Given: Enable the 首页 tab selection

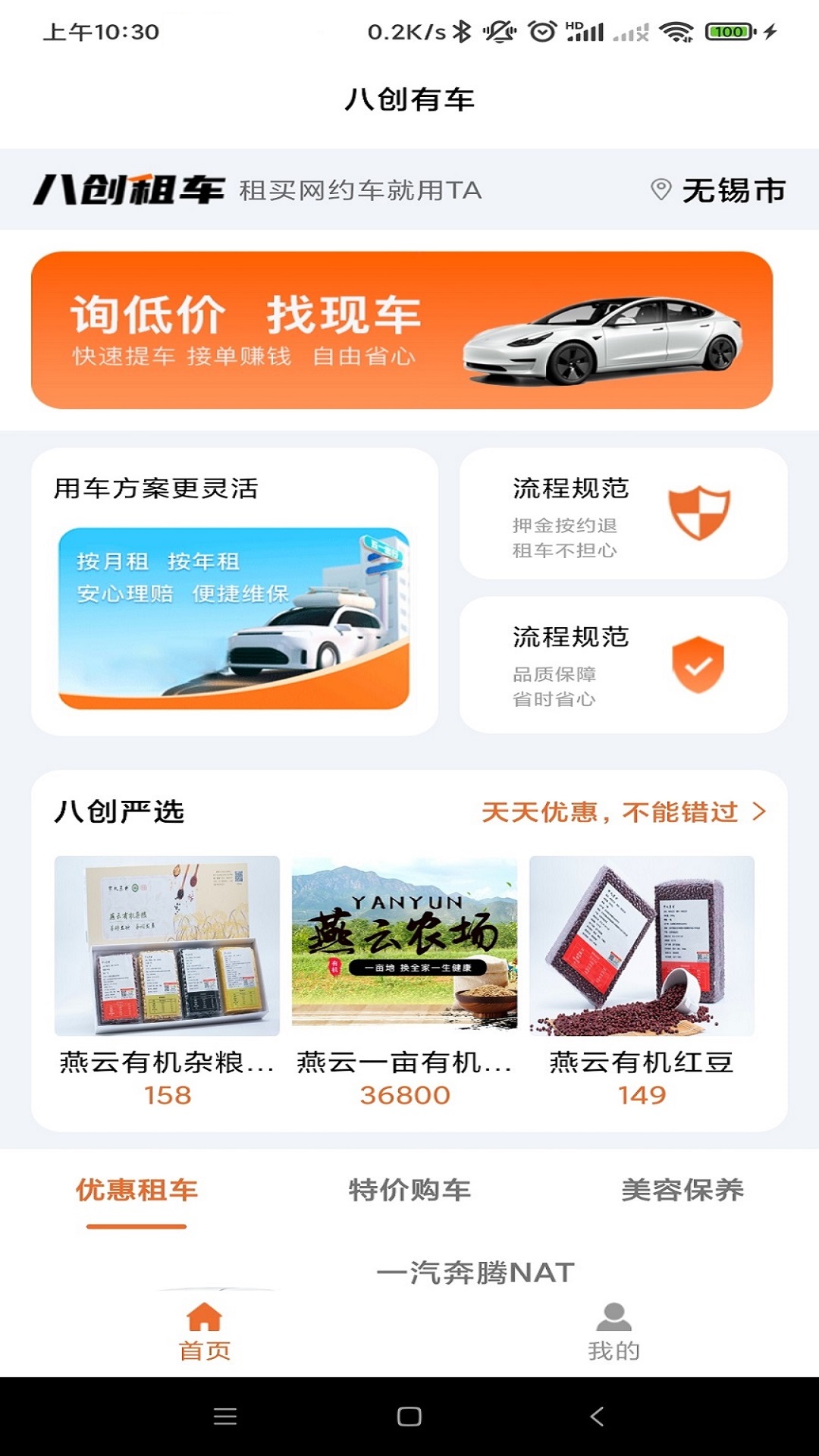Looking at the screenshot, I should (205, 1335).
